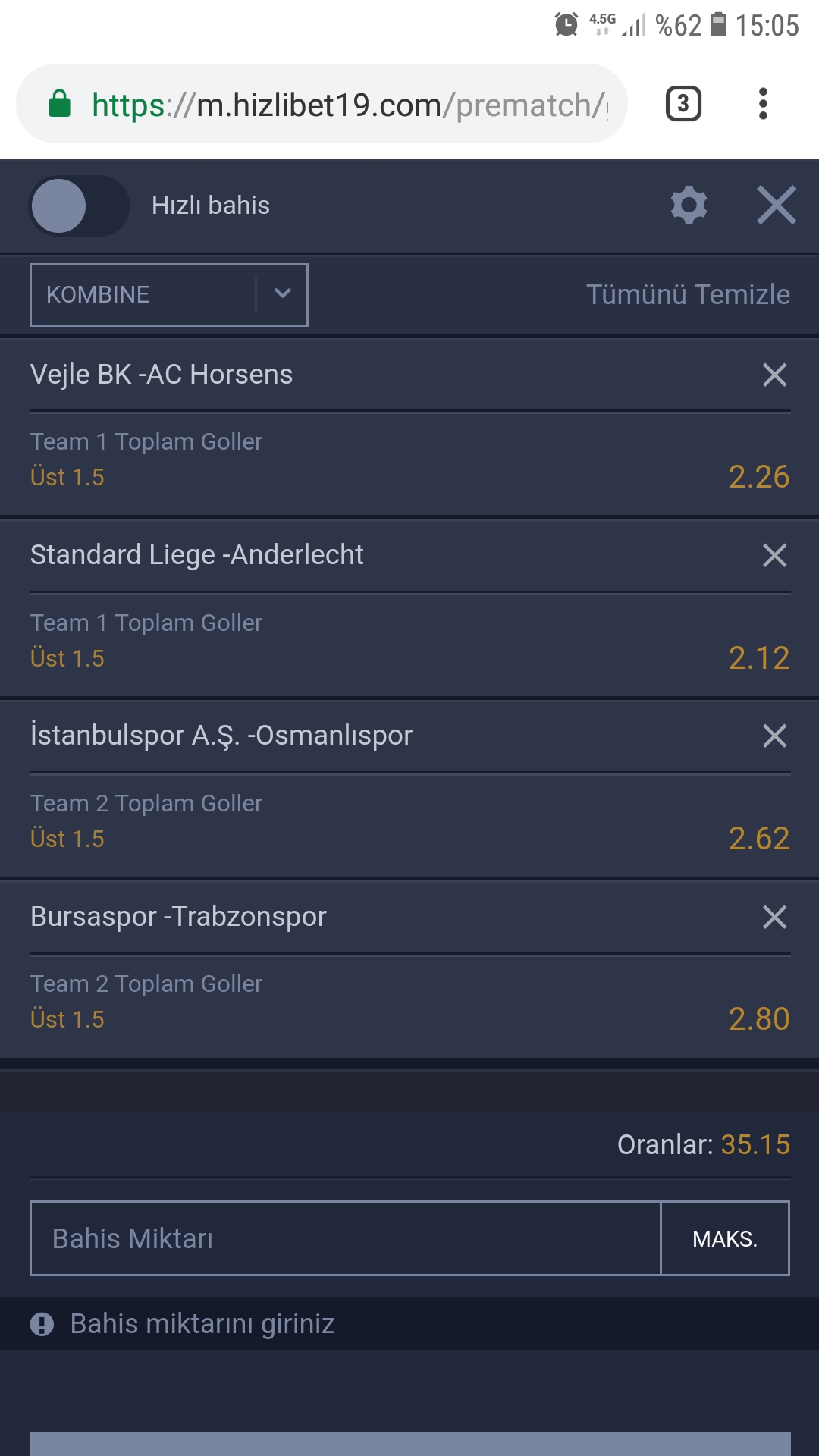Tap Tümünü Temizle to clear all bets
Image resolution: width=819 pixels, height=1456 pixels.
click(x=688, y=294)
